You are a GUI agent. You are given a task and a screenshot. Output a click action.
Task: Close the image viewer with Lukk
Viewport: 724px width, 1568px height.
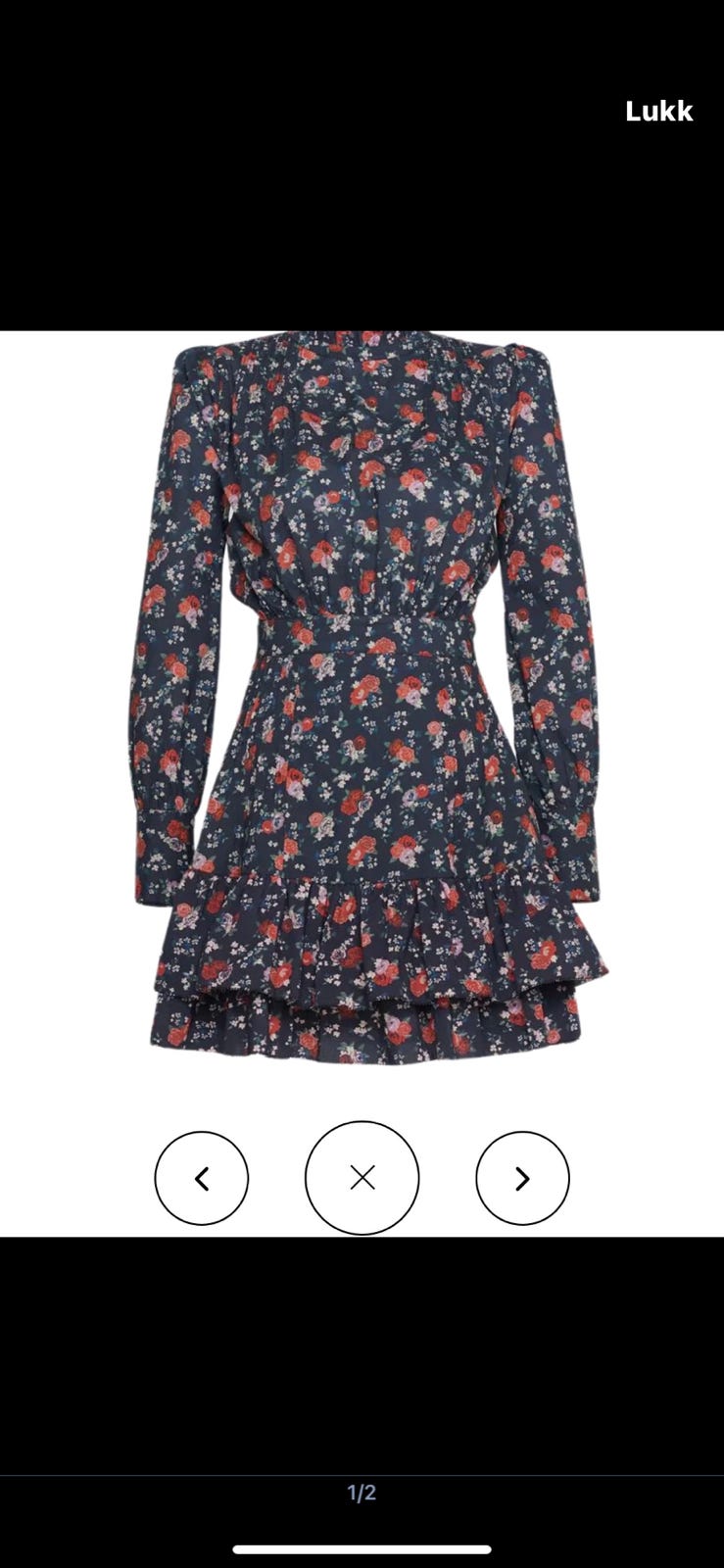(658, 111)
